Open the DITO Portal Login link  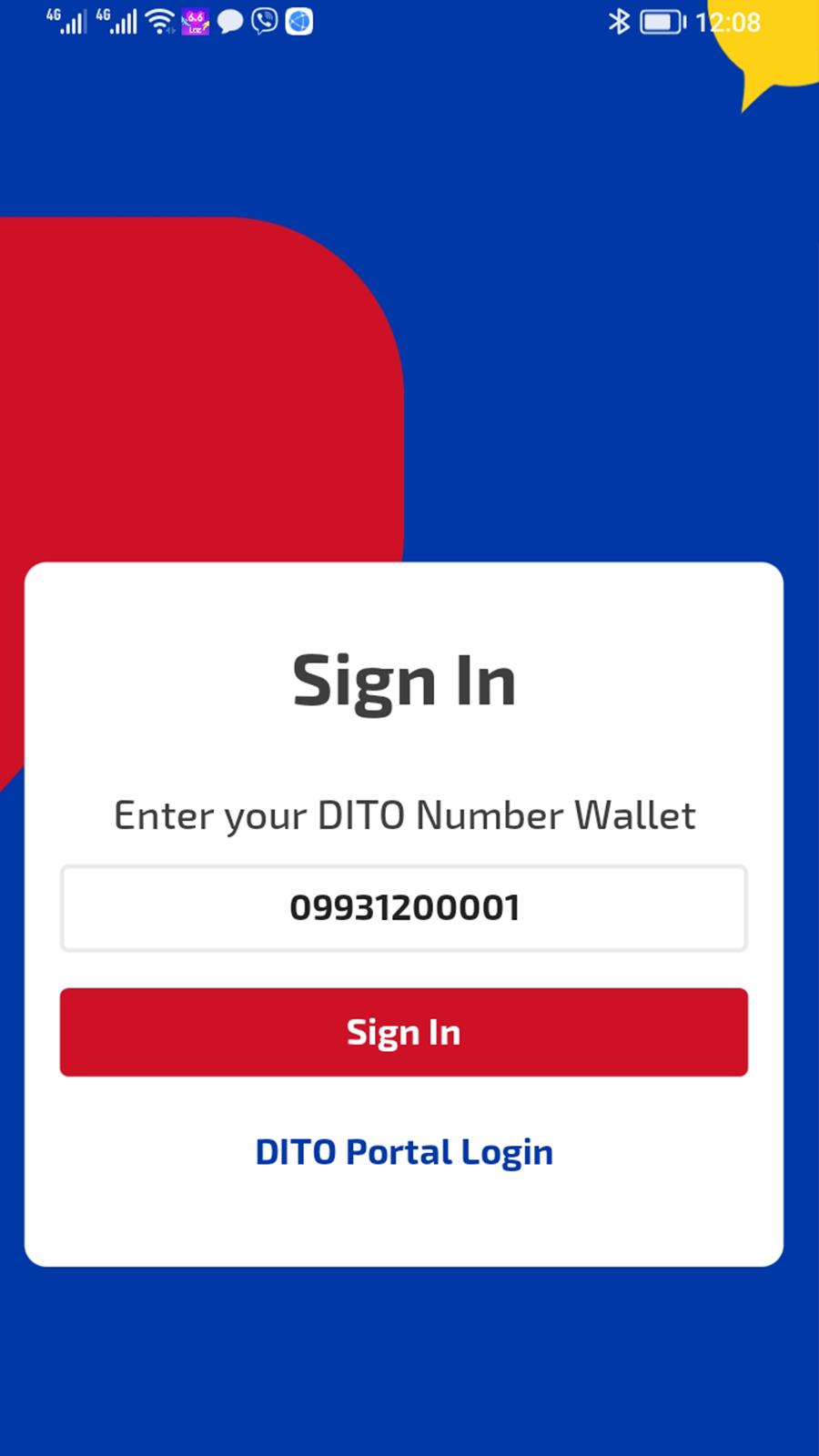pyautogui.click(x=404, y=1152)
